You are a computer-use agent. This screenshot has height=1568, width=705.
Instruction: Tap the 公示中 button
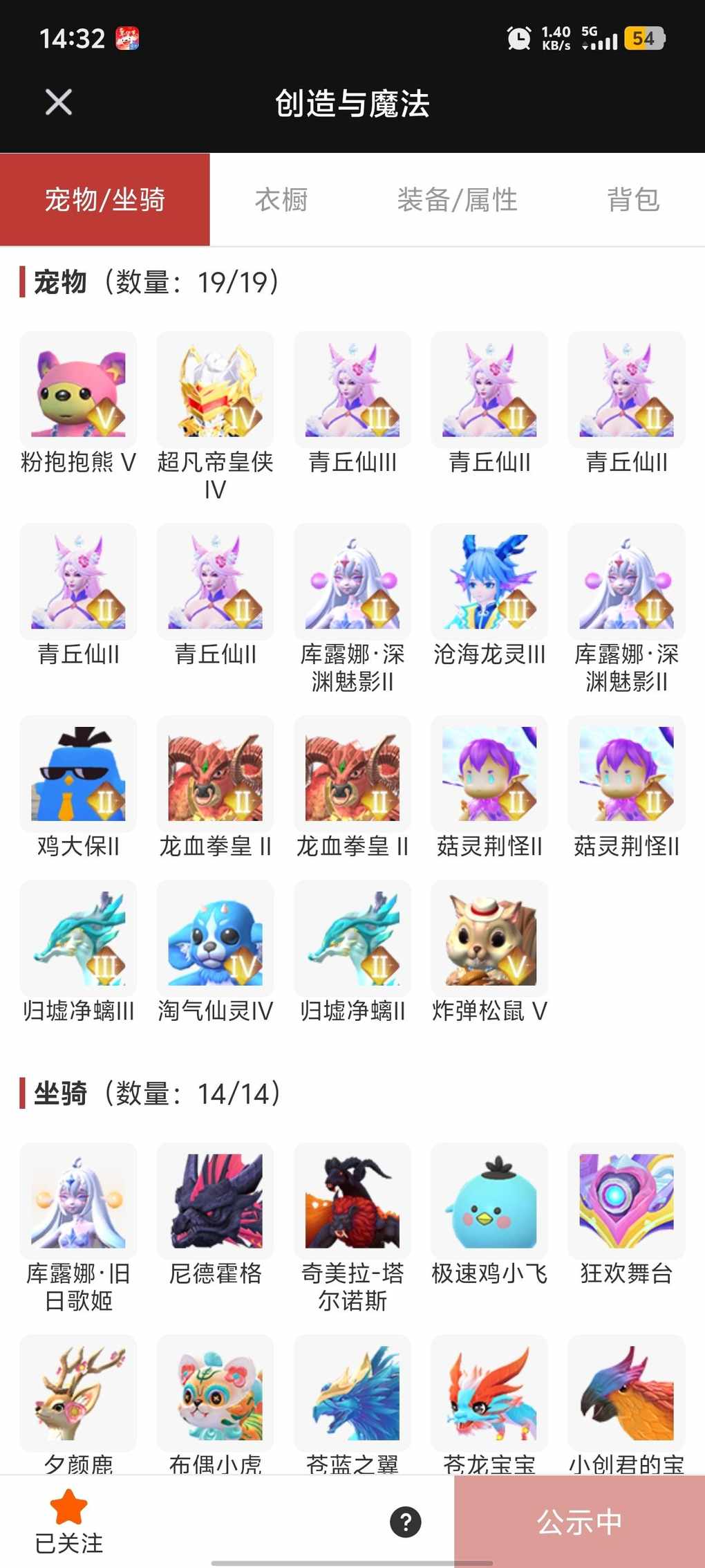(579, 1522)
